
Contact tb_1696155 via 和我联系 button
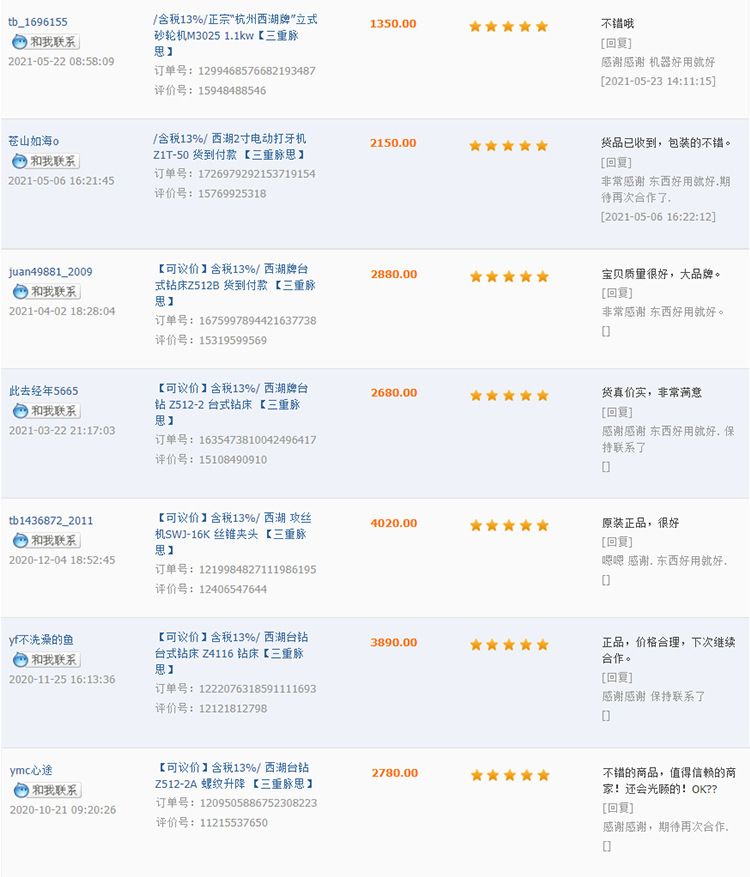45,42
